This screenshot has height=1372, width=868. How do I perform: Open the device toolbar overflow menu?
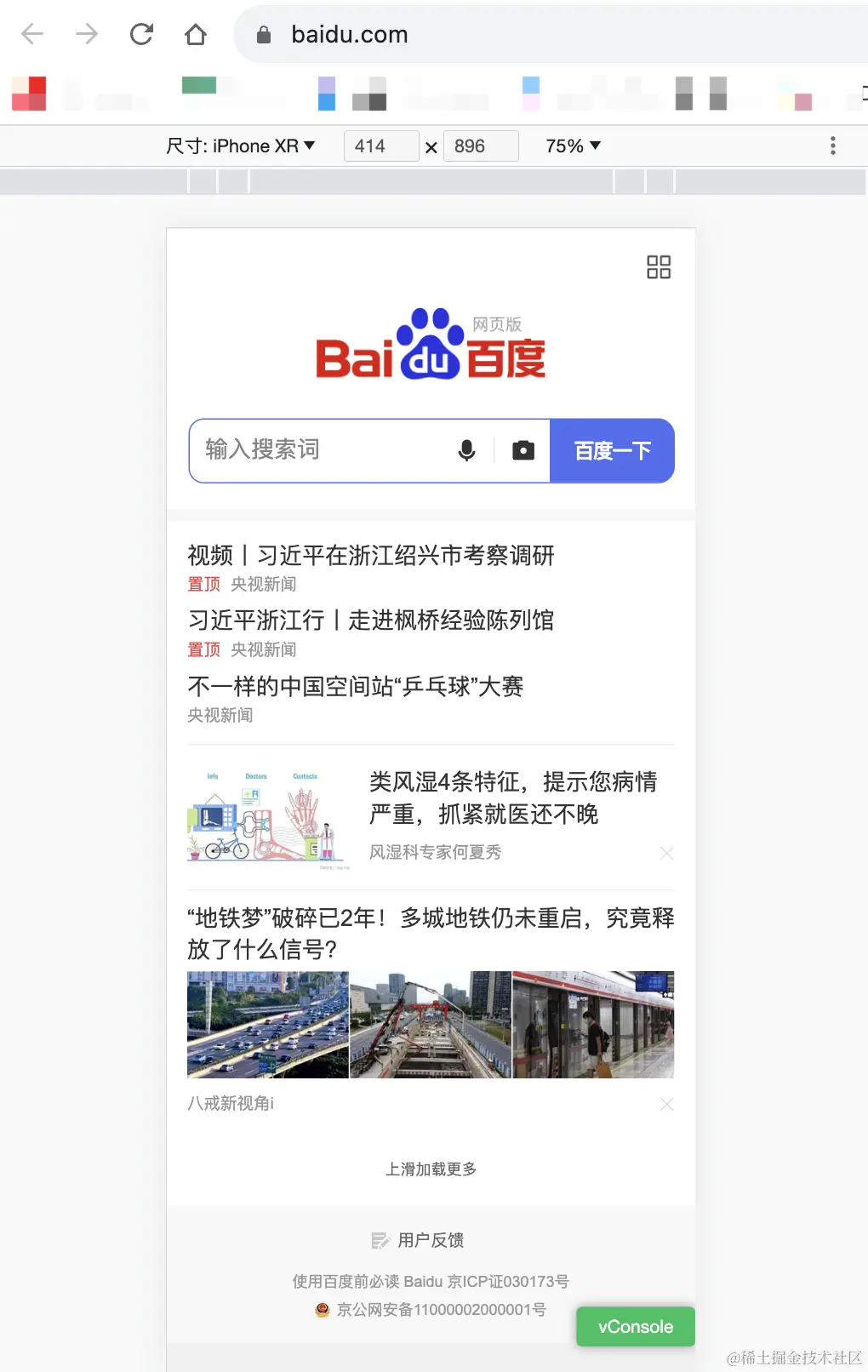(832, 146)
